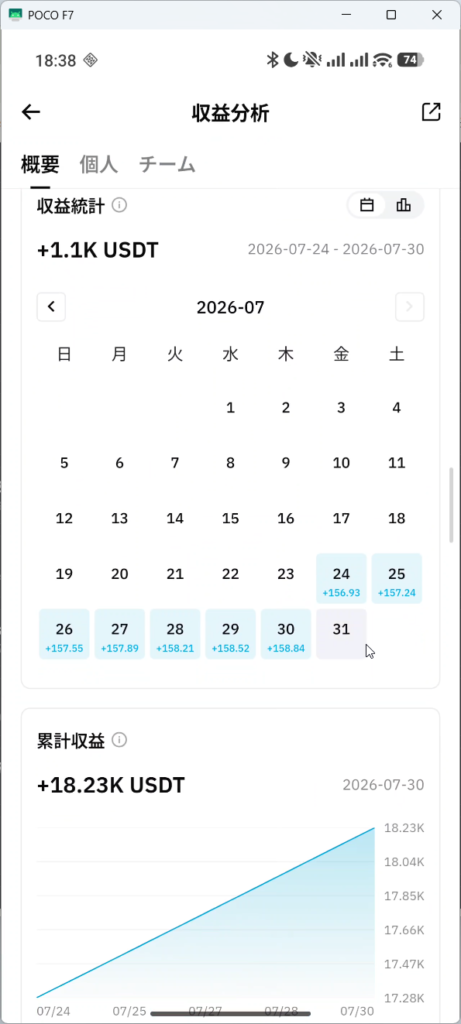461x1024 pixels.
Task: Select July 27 with +157.89
Action: tap(119, 635)
